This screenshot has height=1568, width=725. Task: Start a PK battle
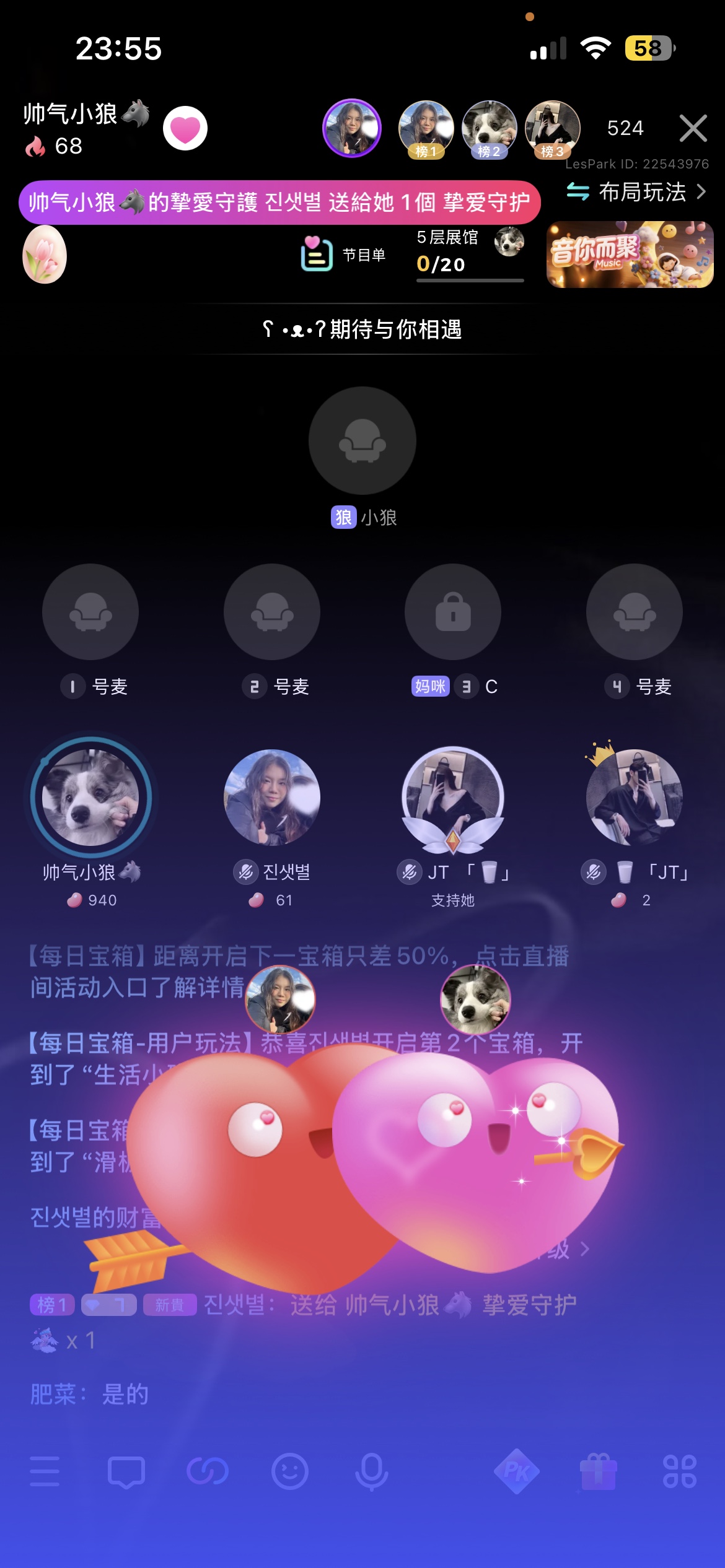pos(516,1471)
